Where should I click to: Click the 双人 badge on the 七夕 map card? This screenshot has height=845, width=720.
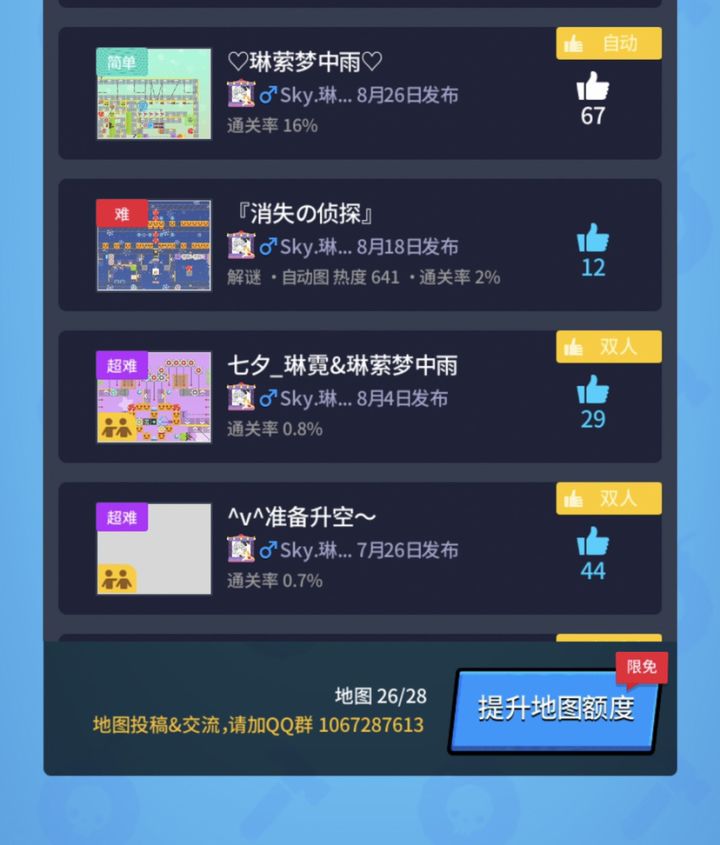point(608,347)
